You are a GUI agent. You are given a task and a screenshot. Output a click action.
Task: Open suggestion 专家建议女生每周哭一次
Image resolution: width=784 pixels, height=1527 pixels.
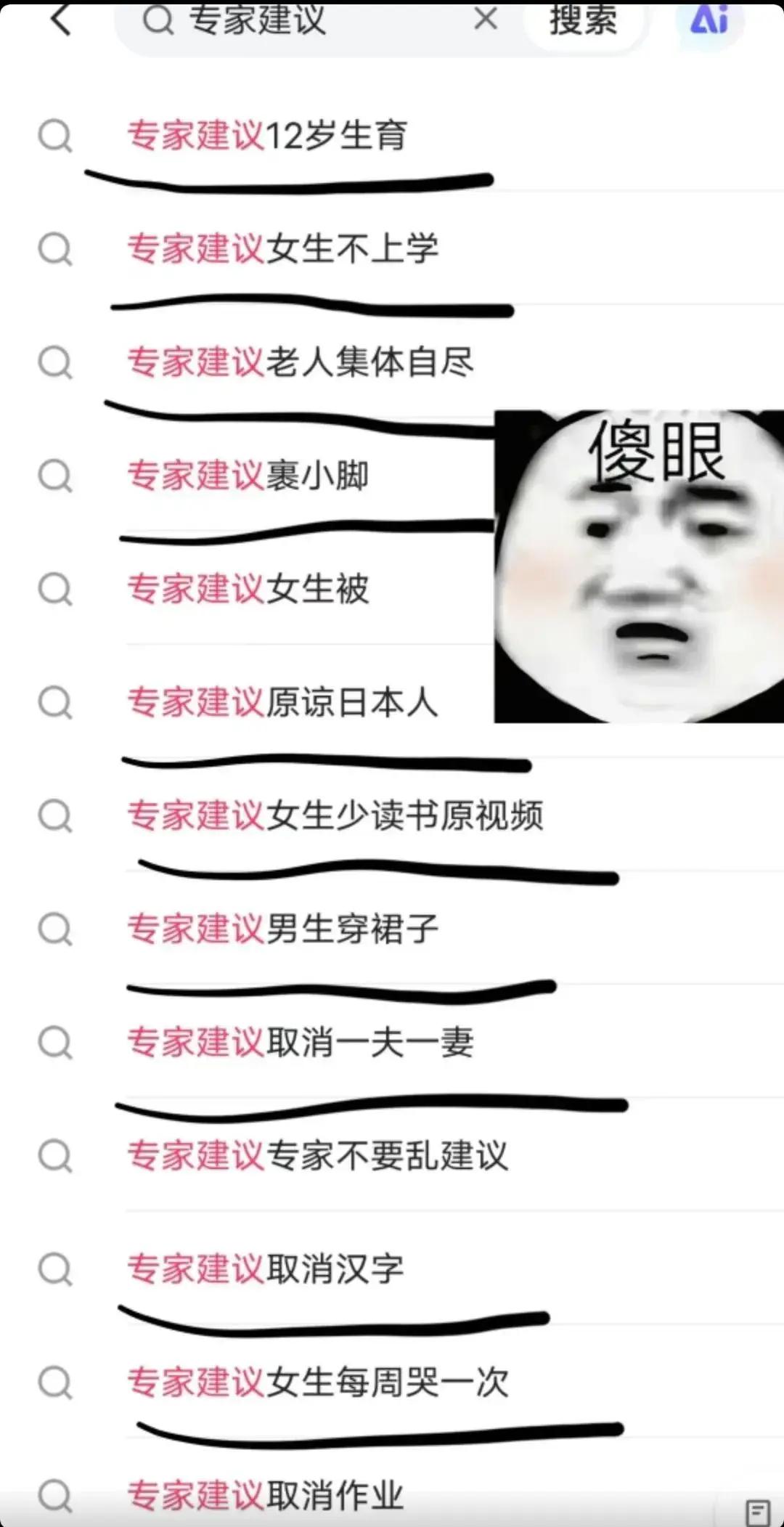pyautogui.click(x=318, y=1382)
